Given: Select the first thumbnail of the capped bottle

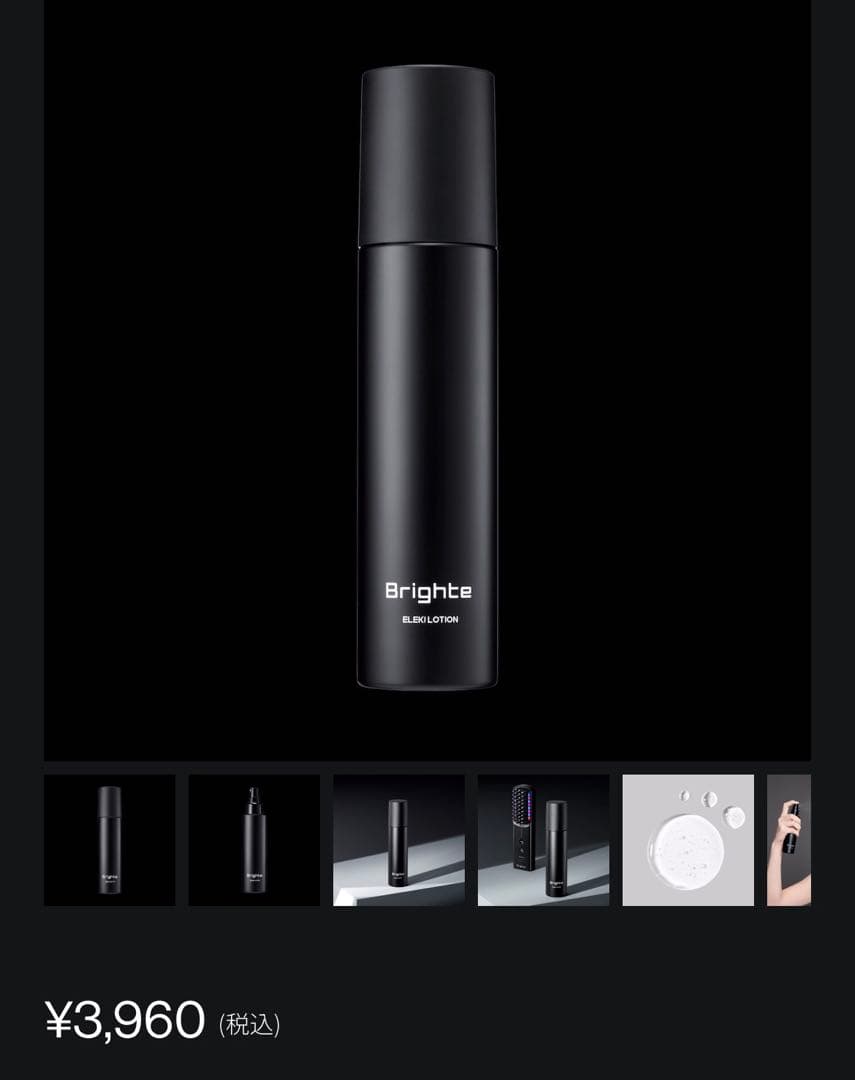Looking at the screenshot, I should coord(109,840).
